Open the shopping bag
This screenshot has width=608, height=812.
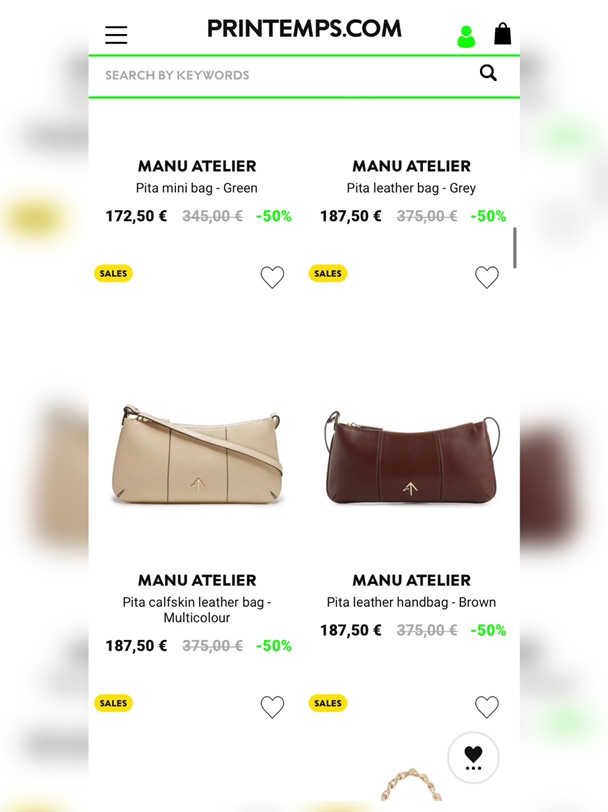pyautogui.click(x=503, y=35)
